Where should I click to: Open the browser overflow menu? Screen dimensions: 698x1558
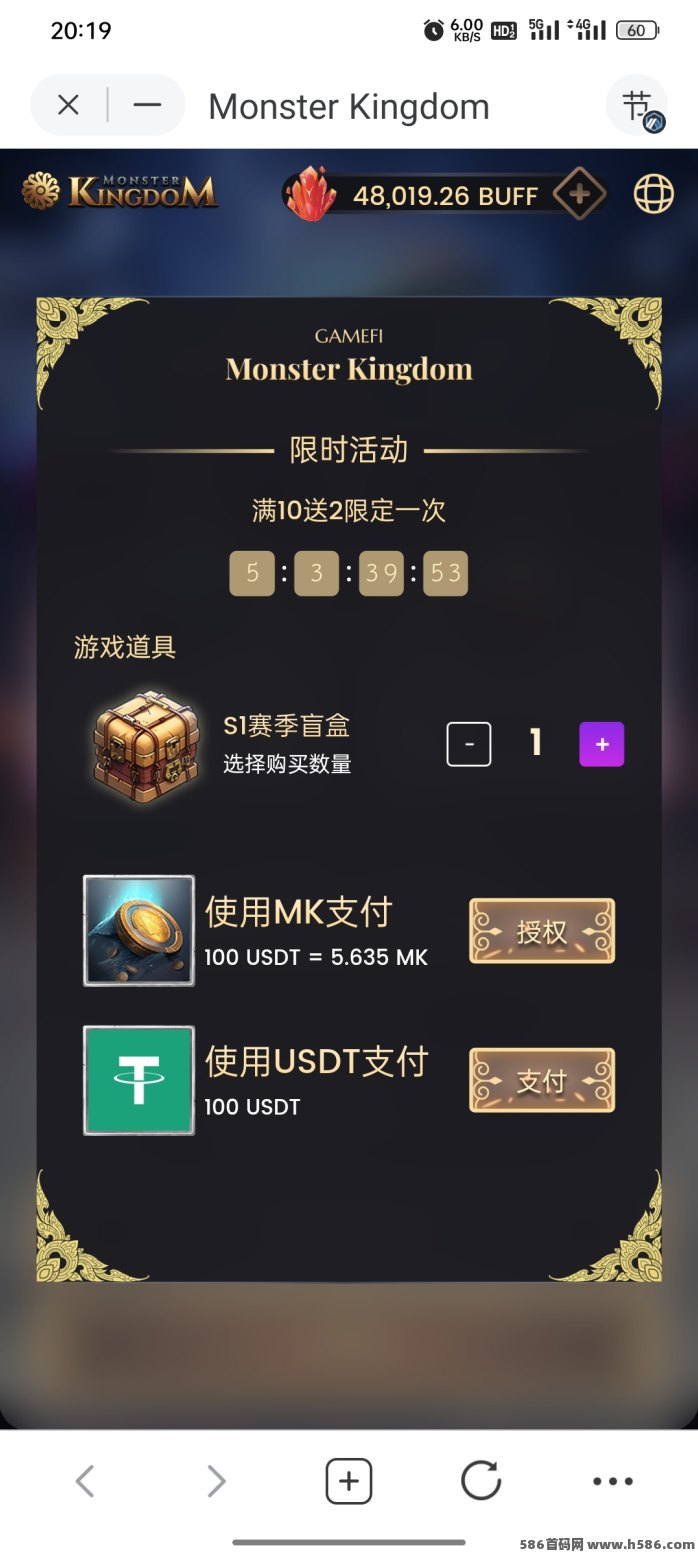[x=612, y=1481]
